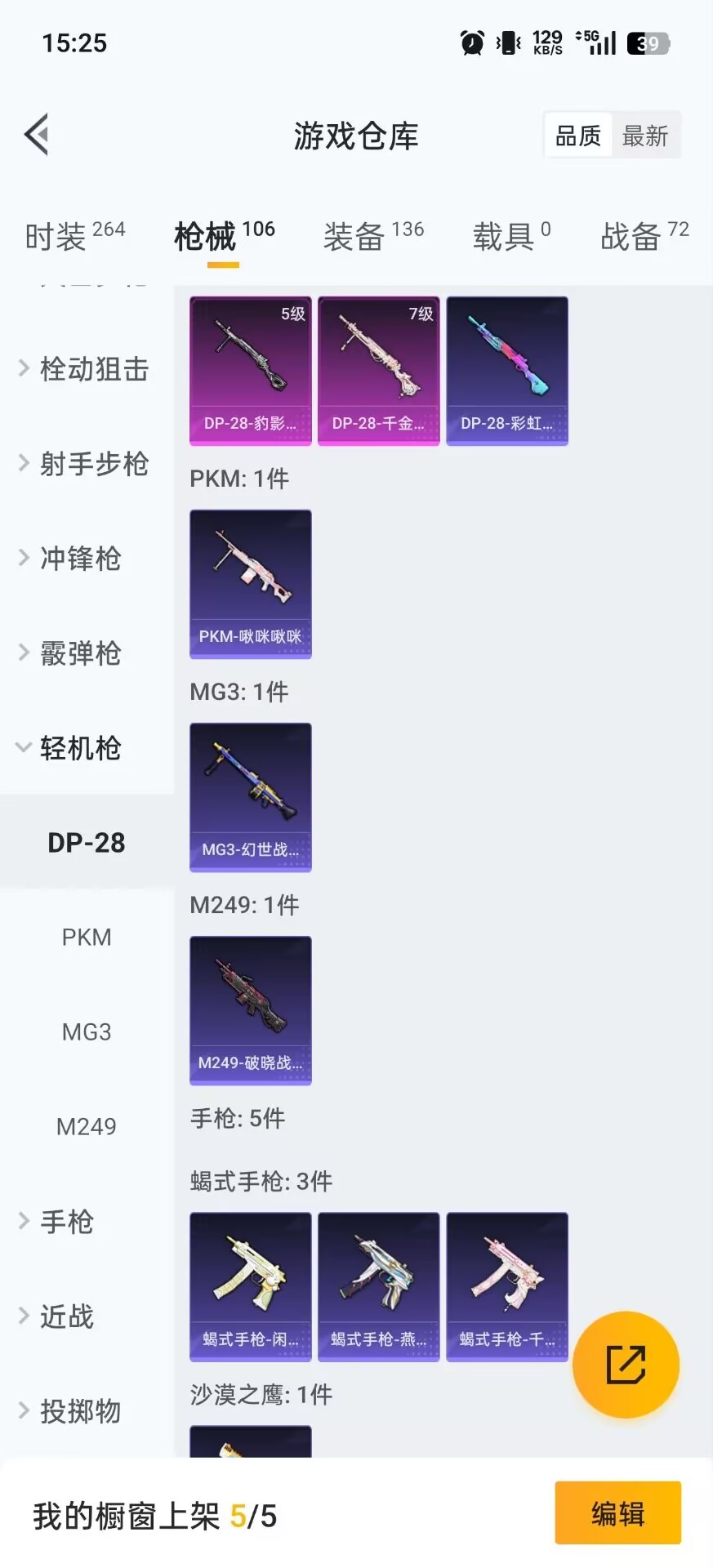Select the DP-28-彩虹 weapon skin
The image size is (713, 1568).
point(506,369)
